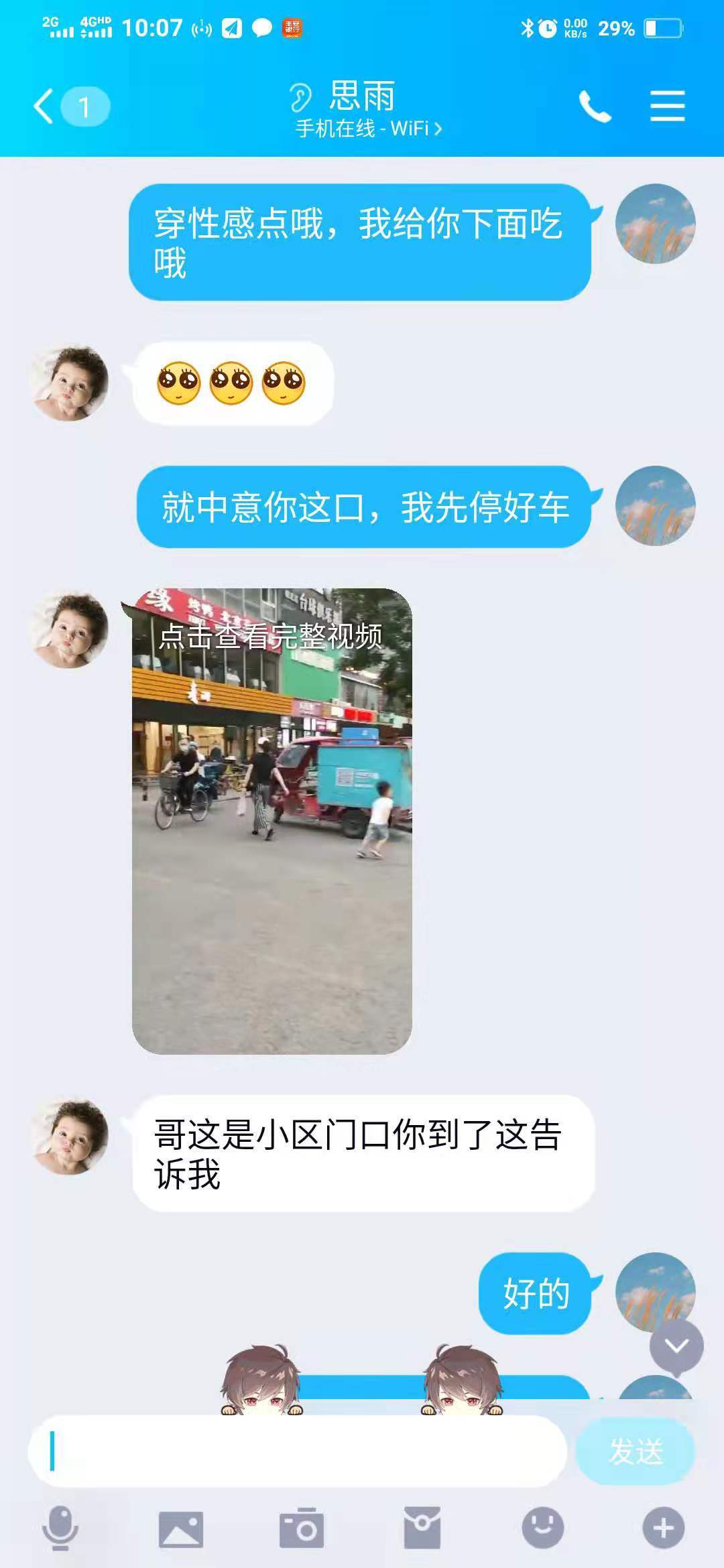The width and height of the screenshot is (724, 1568).
Task: Open the camera to take photo
Action: pos(301,1528)
